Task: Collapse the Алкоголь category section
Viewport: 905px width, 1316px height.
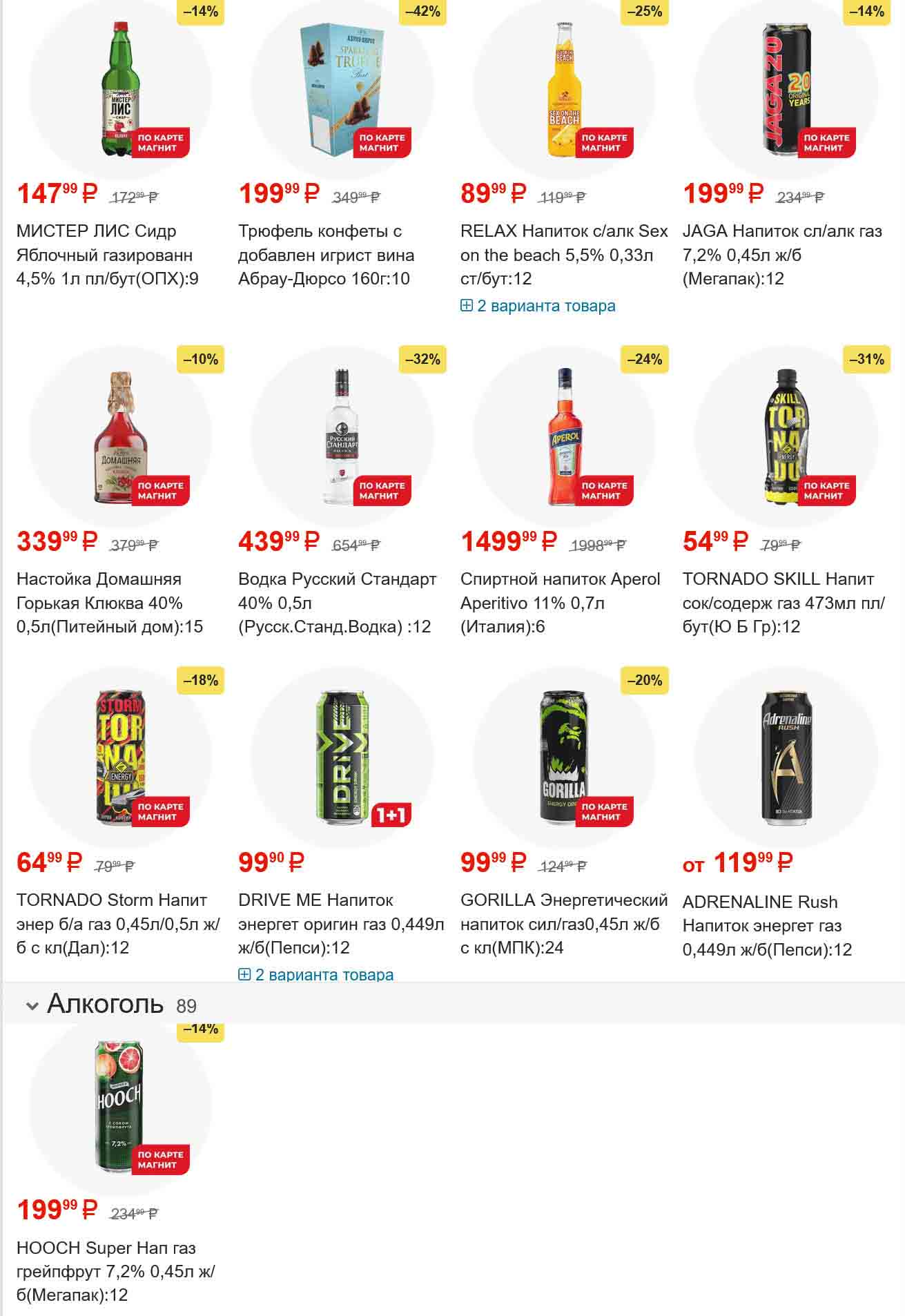Action: pyautogui.click(x=32, y=1006)
